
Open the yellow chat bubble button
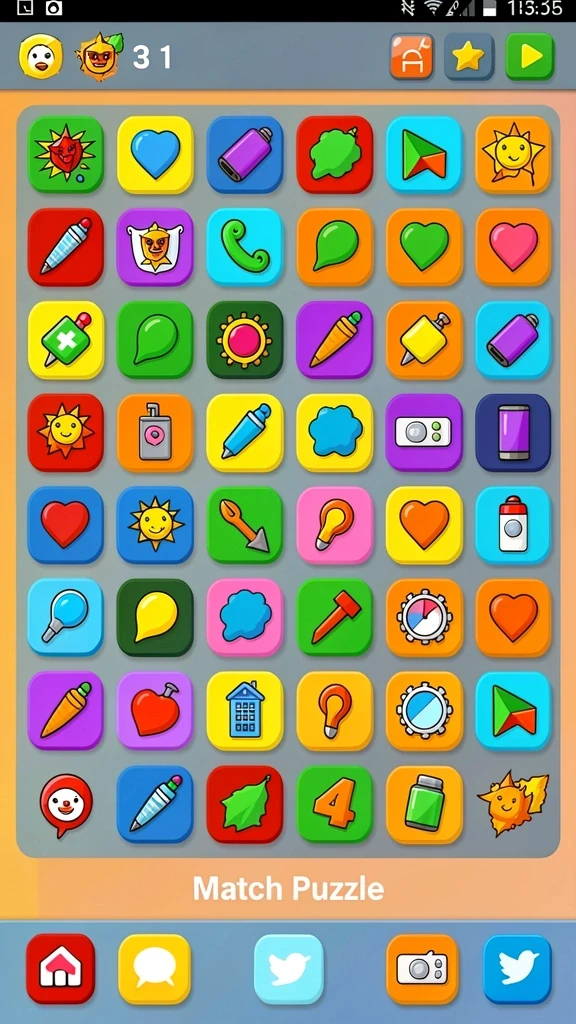155,968
